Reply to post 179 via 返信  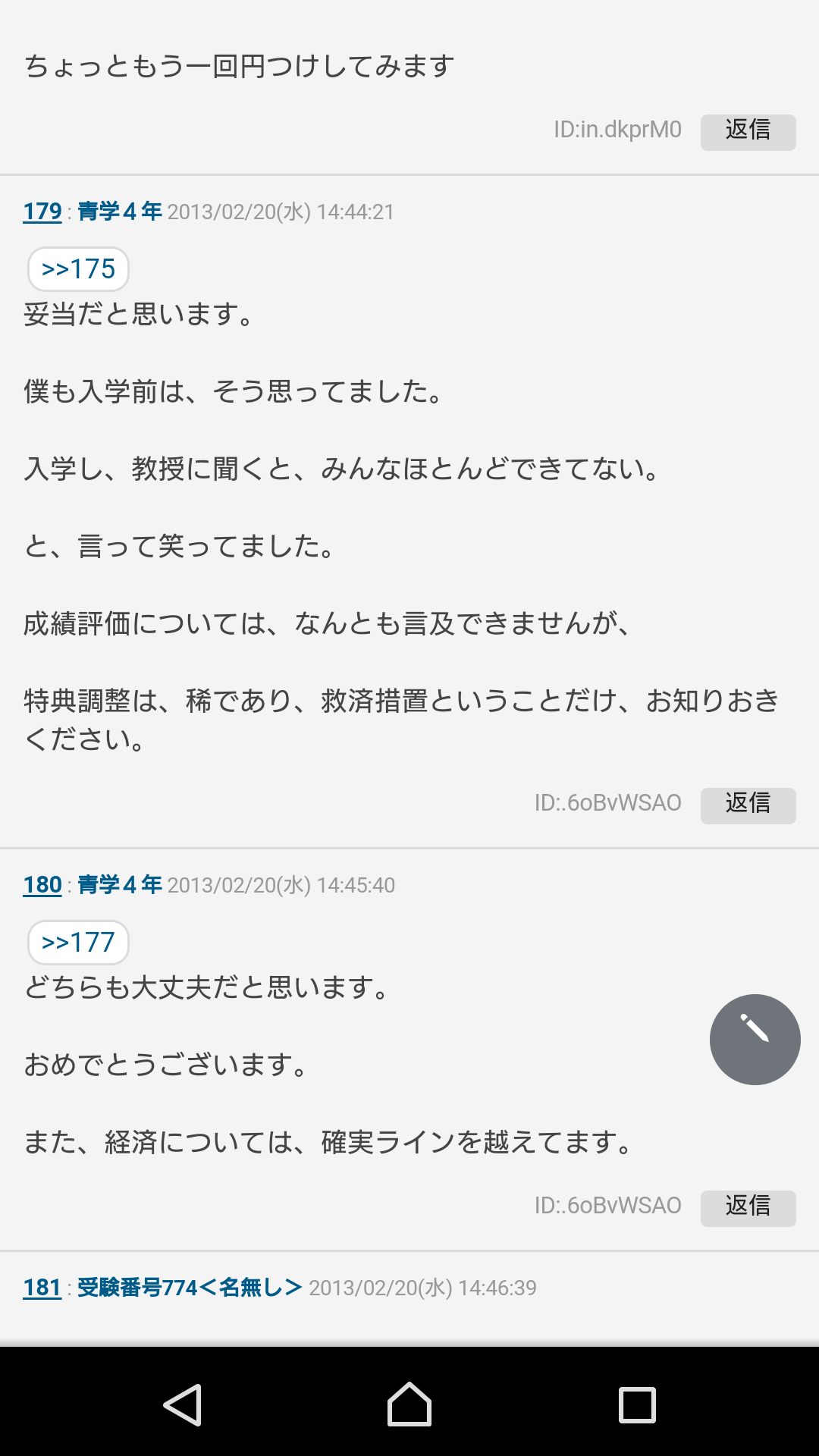pos(748,805)
